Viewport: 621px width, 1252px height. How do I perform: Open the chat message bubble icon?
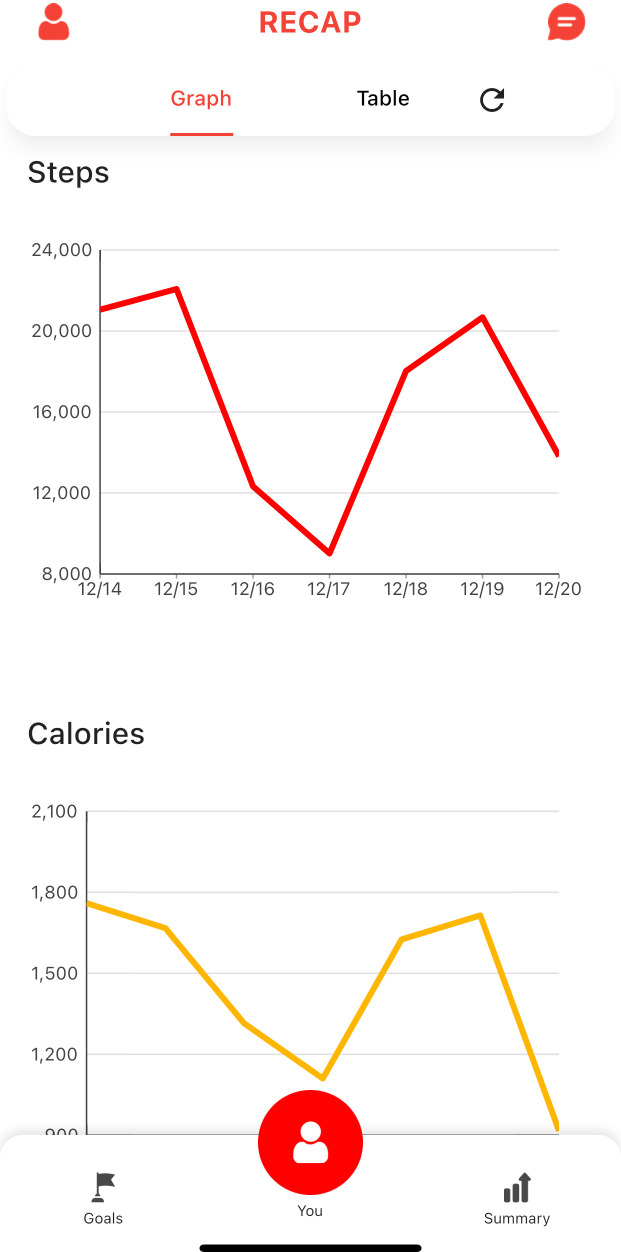(x=566, y=22)
